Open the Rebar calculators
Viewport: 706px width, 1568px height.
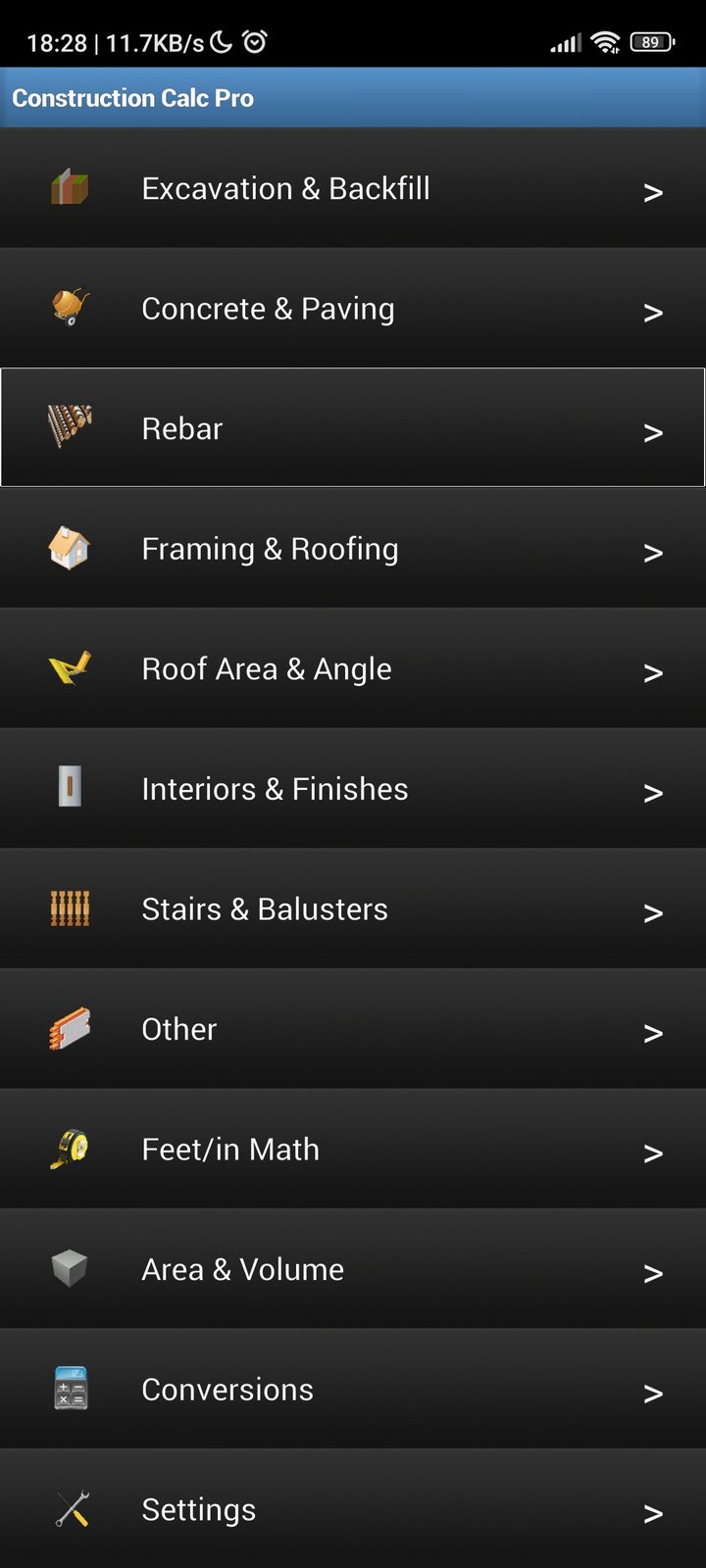353,428
